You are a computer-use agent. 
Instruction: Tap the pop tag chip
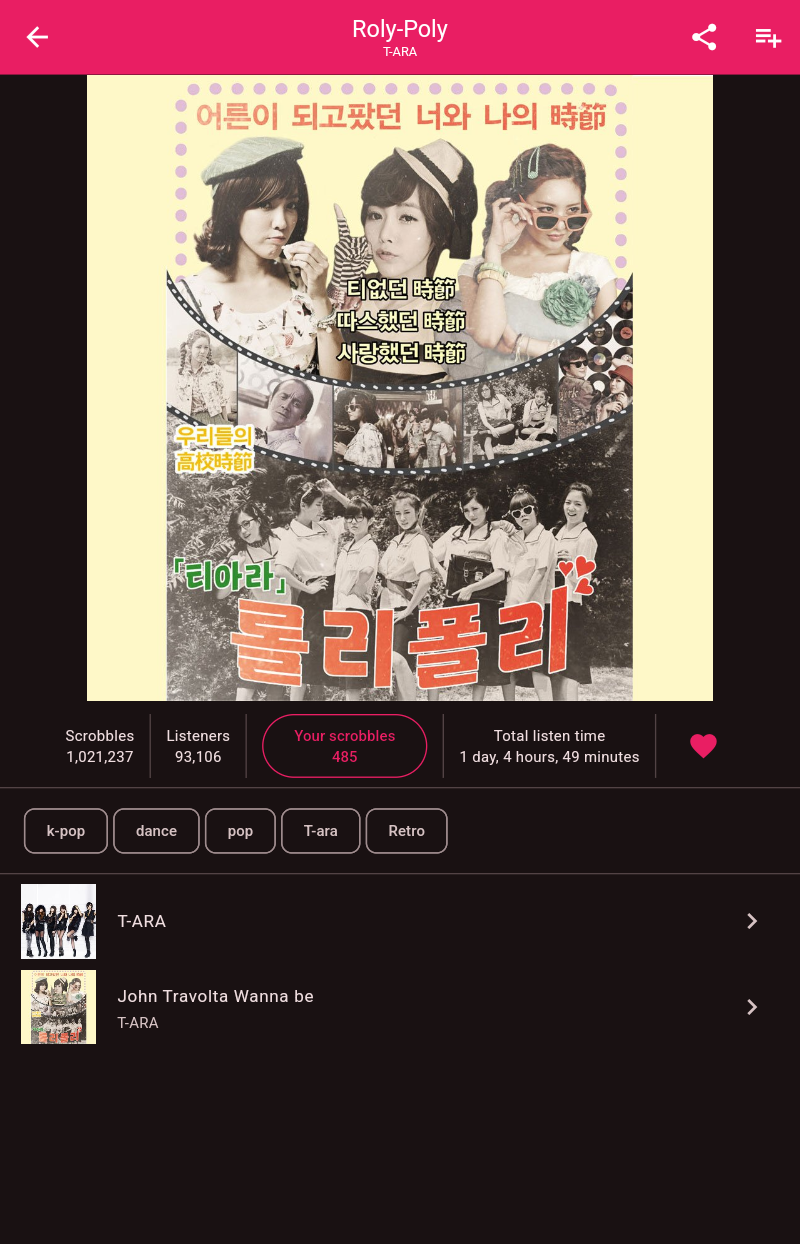click(240, 831)
